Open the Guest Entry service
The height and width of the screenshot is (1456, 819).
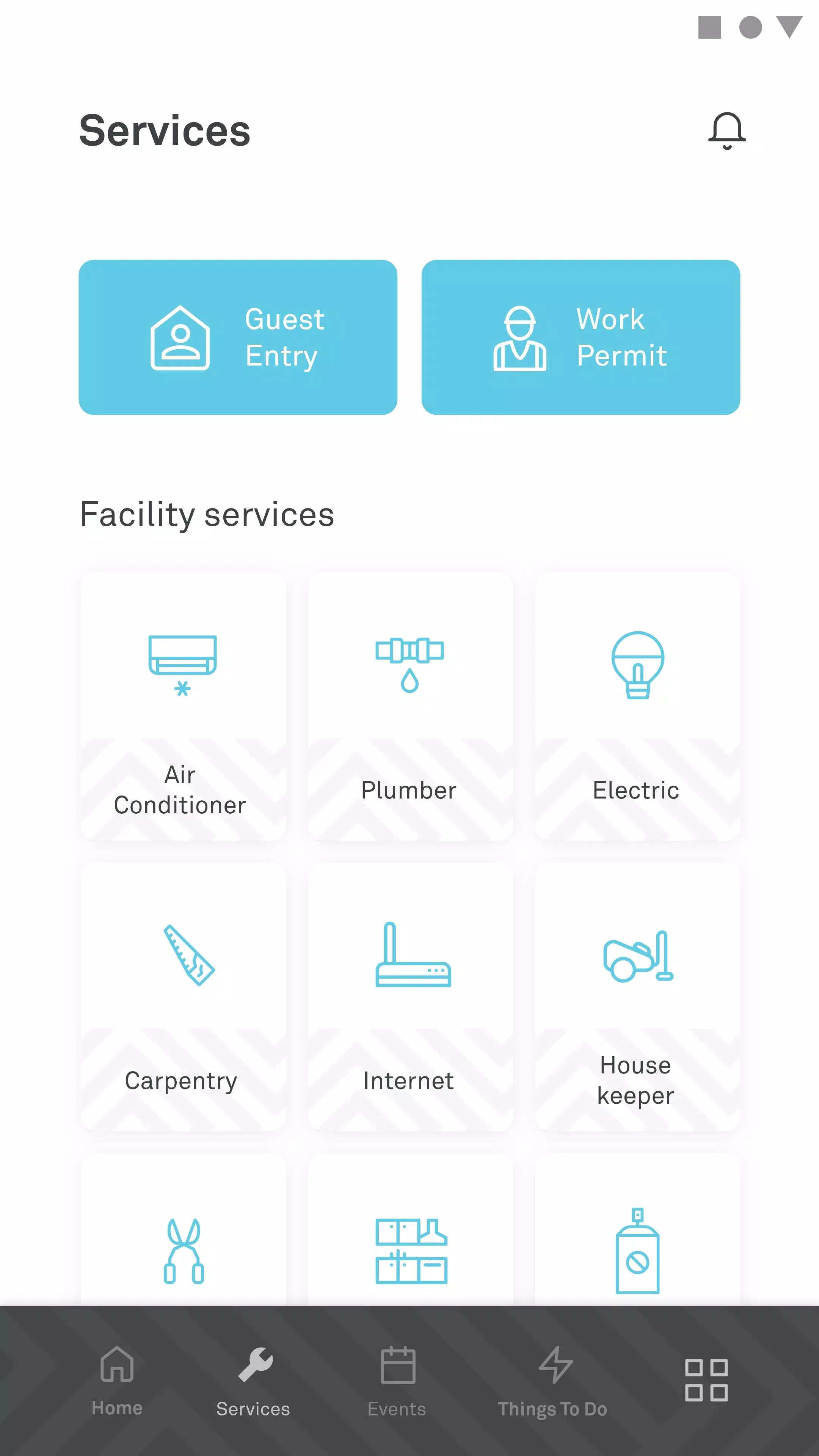coord(238,337)
